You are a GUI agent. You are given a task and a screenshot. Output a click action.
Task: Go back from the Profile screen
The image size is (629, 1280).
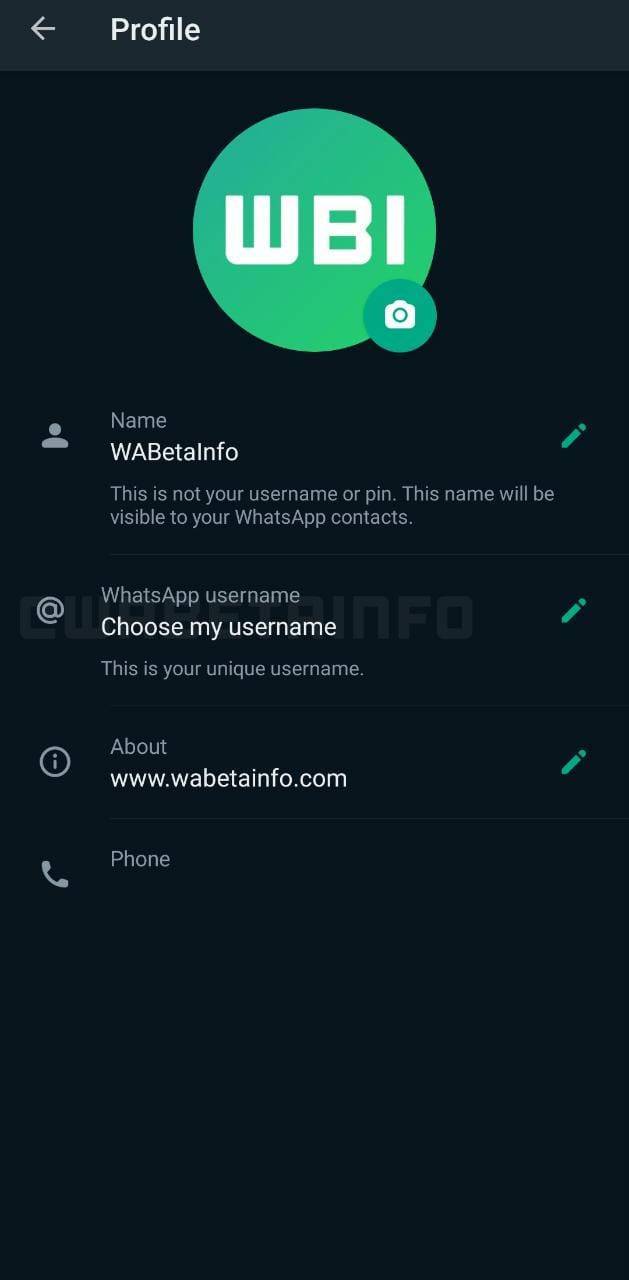[x=43, y=29]
